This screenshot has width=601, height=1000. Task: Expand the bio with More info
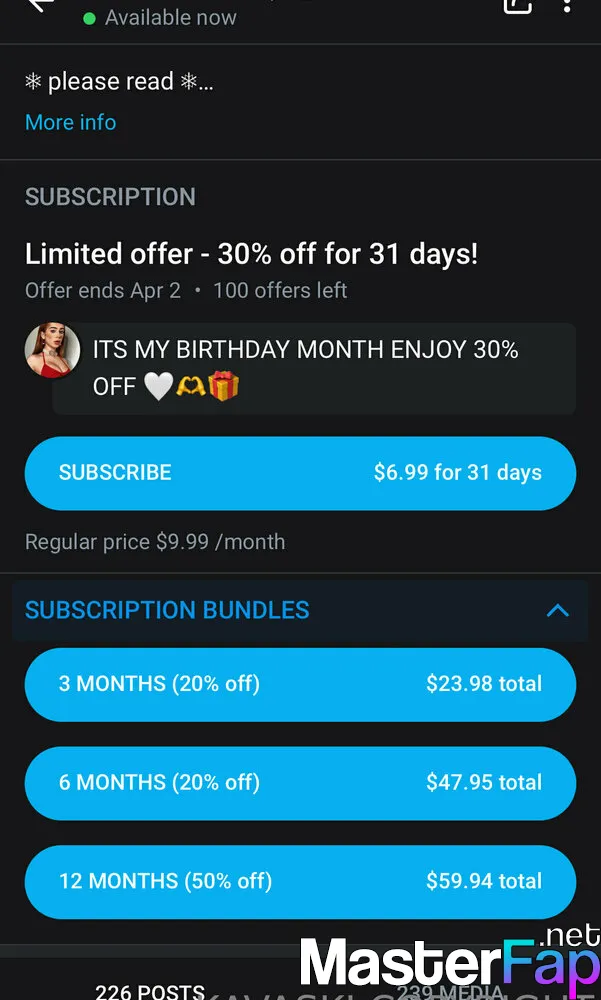coord(70,122)
